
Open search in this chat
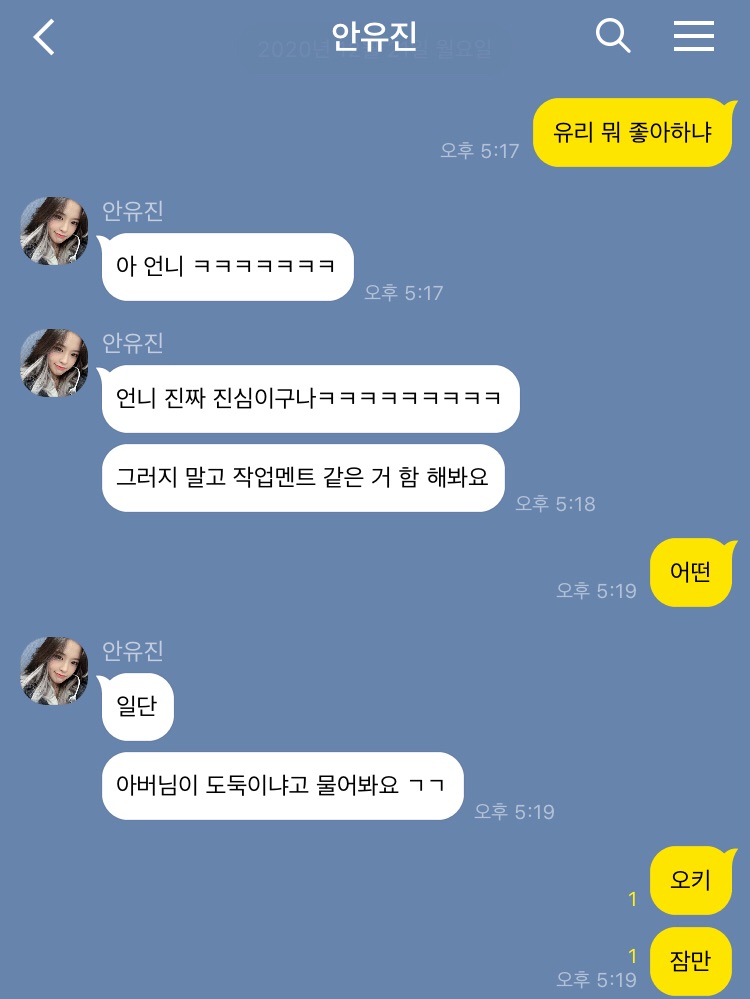613,36
